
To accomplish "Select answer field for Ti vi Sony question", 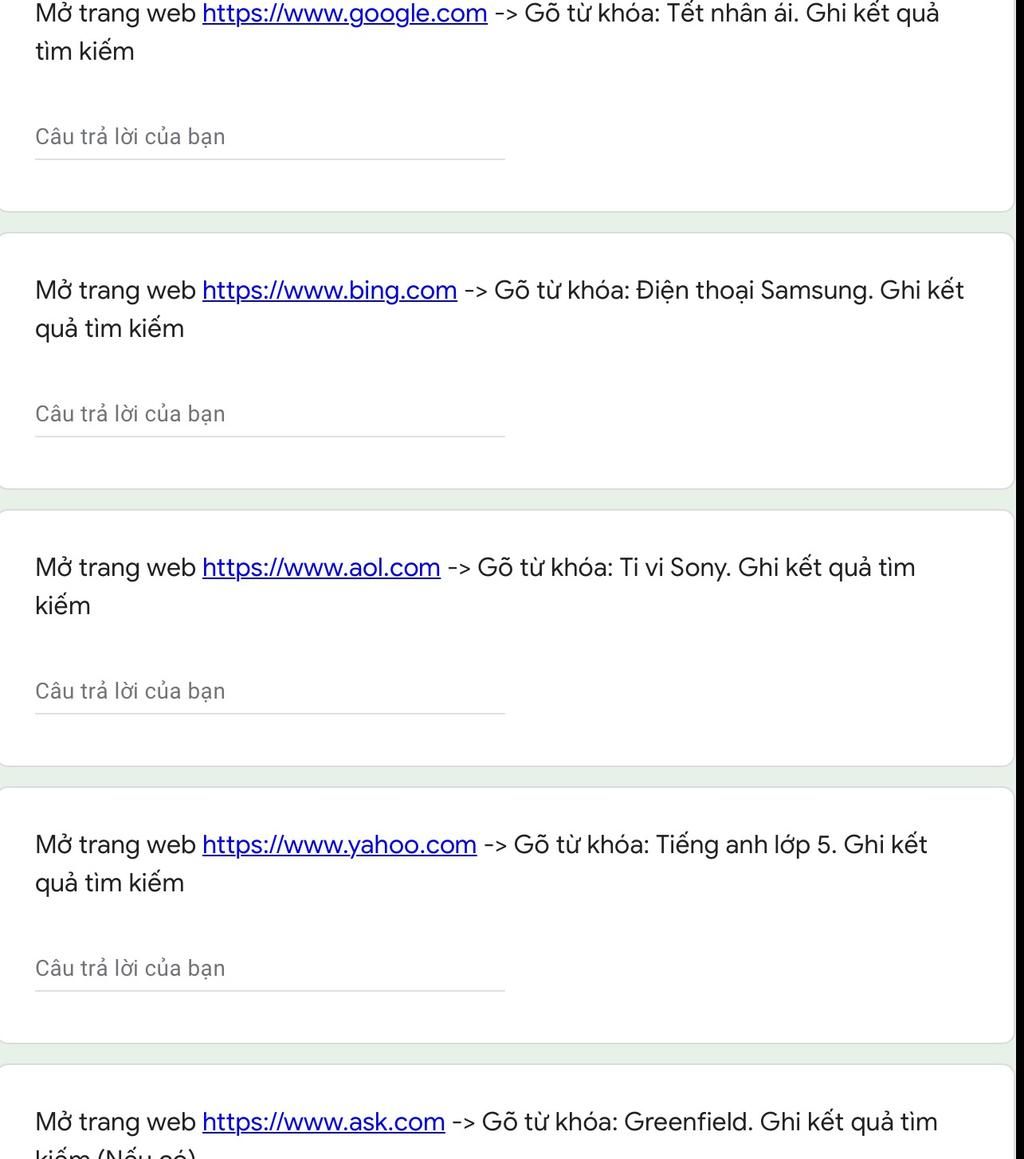I will coord(269,691).
